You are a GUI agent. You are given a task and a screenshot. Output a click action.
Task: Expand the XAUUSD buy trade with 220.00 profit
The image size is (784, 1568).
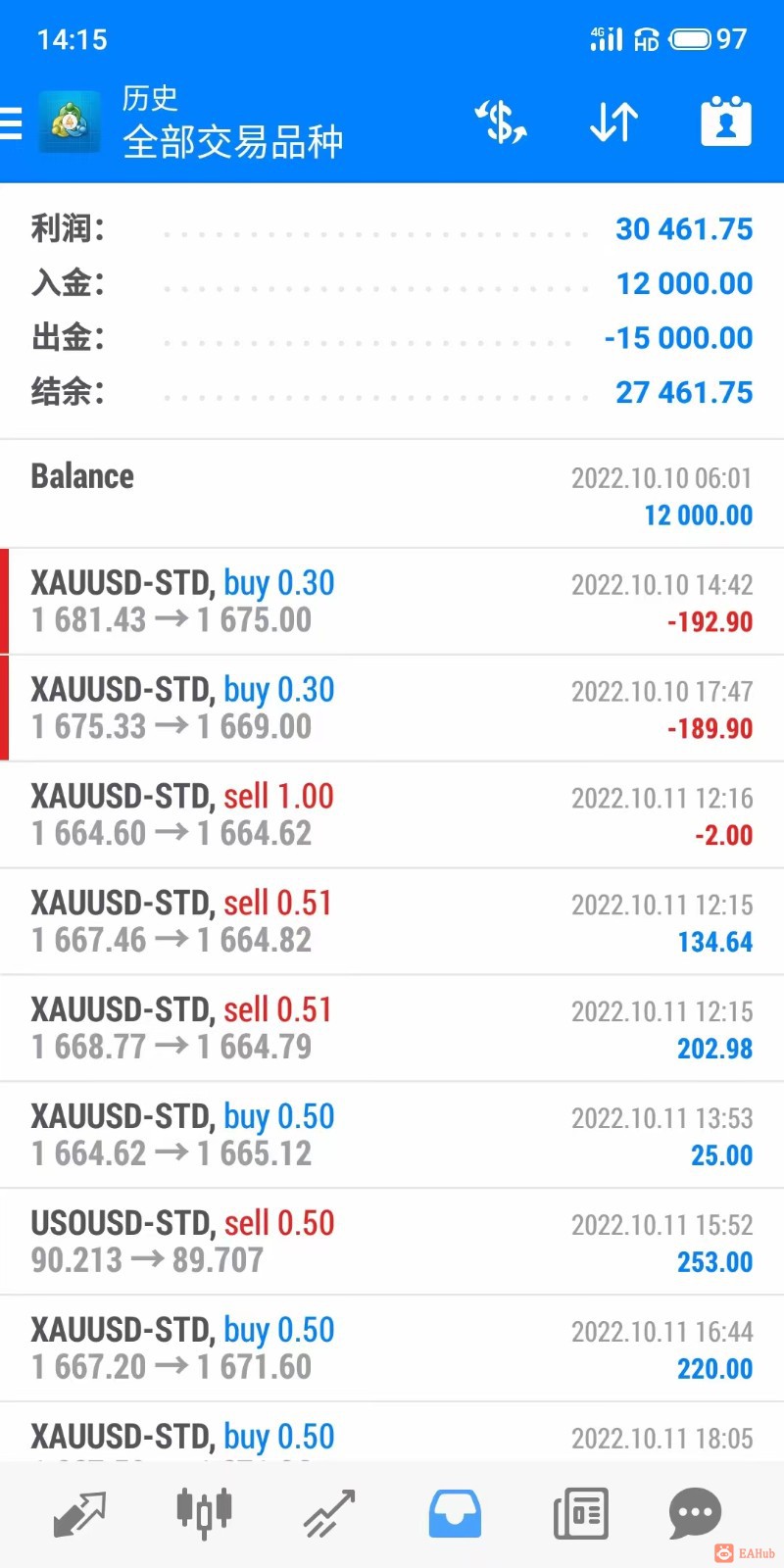(x=392, y=1349)
